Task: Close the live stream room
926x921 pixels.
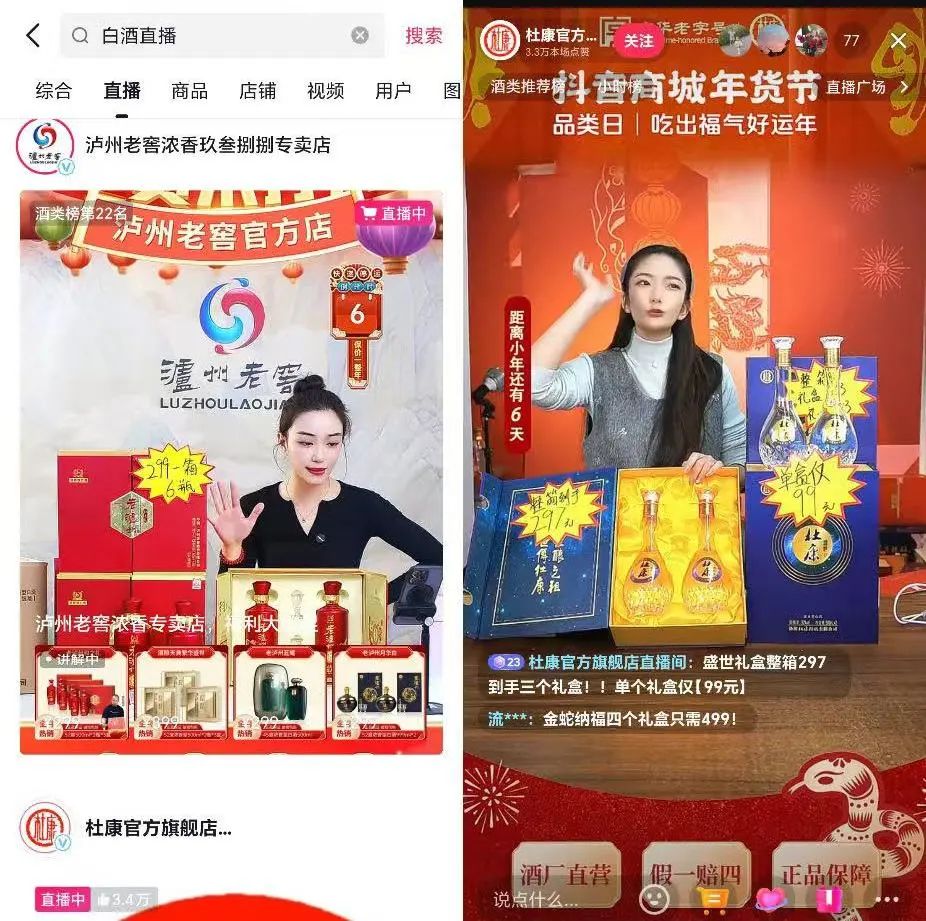Action: tap(898, 40)
